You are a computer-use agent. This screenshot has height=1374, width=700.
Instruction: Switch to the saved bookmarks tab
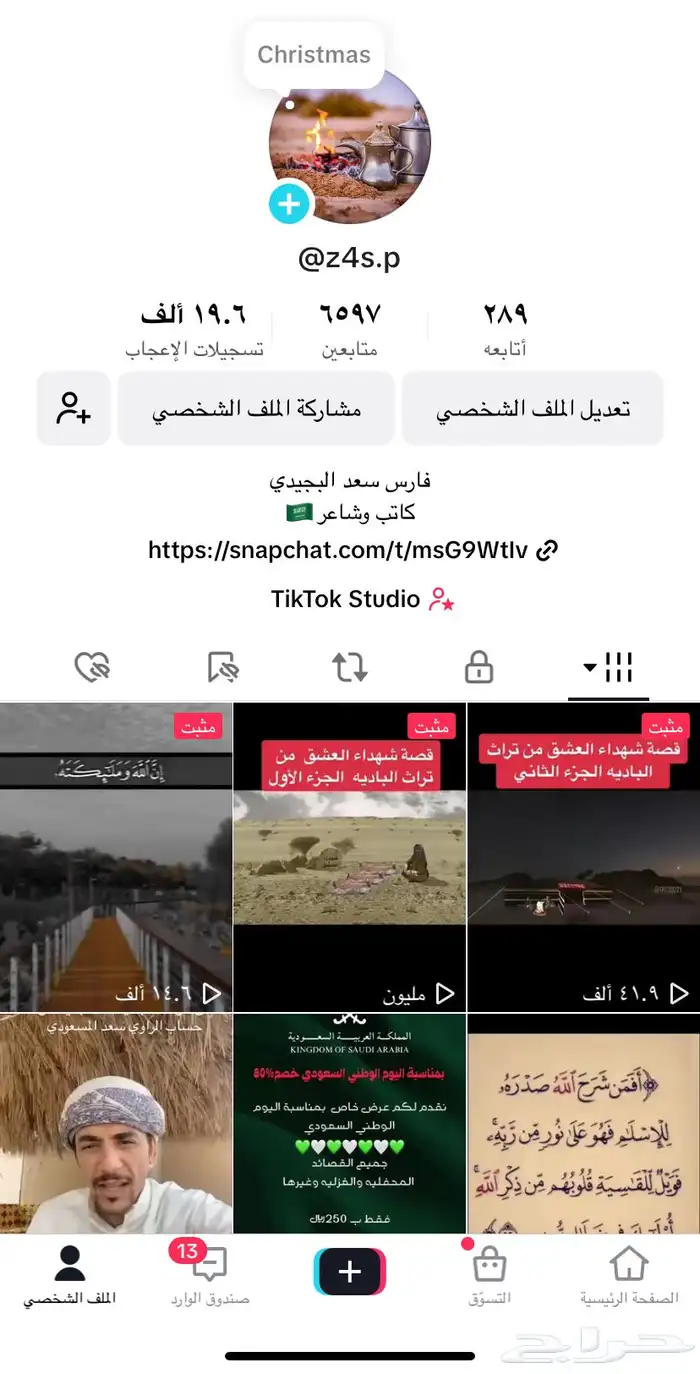222,667
